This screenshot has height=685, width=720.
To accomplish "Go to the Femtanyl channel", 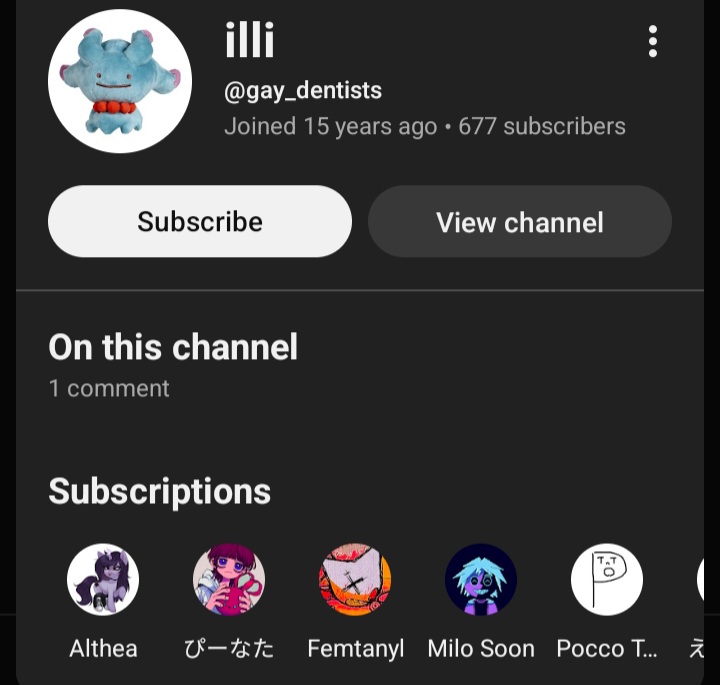I will click(x=355, y=580).
